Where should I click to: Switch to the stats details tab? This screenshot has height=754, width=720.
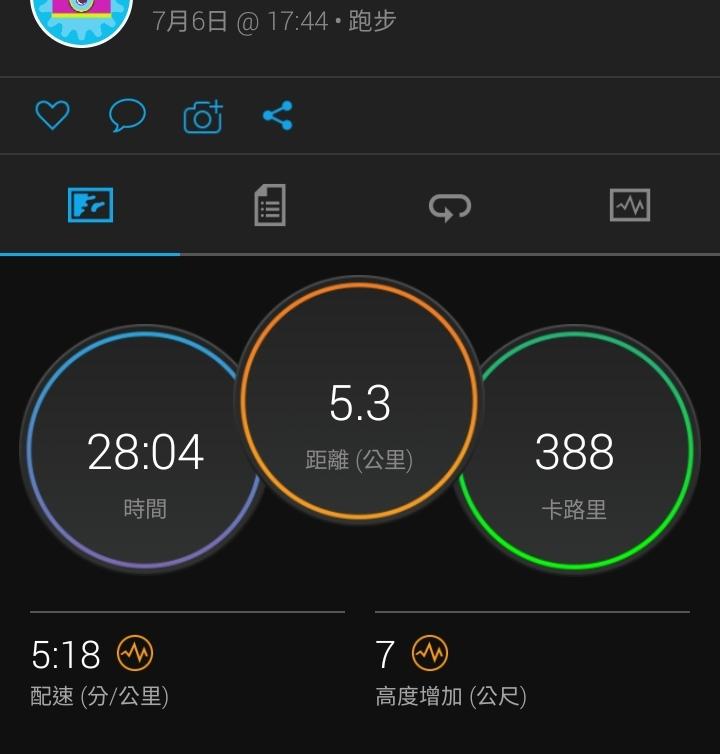269,205
